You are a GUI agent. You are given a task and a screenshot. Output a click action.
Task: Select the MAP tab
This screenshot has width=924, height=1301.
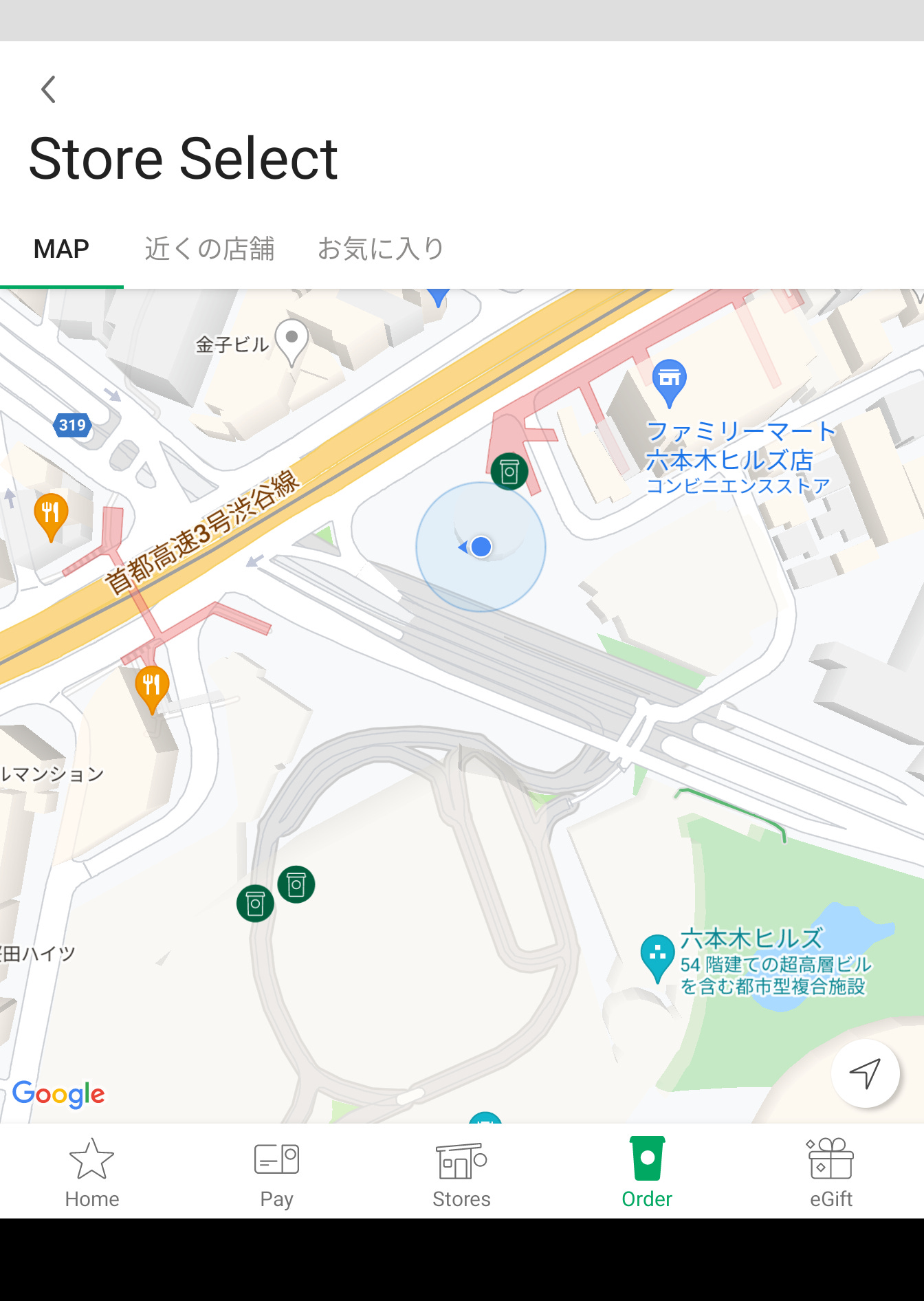pos(61,249)
